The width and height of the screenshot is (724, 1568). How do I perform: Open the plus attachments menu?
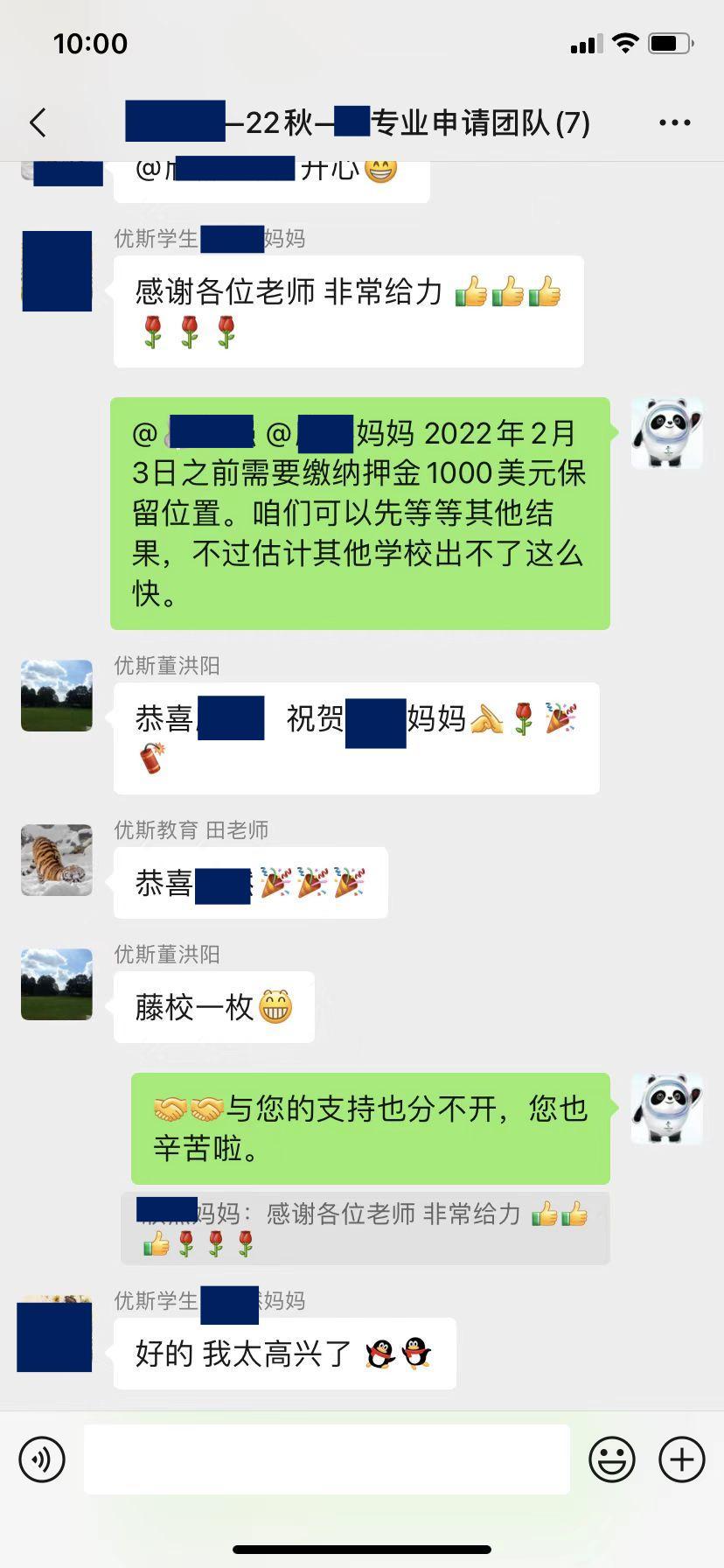point(681,1459)
